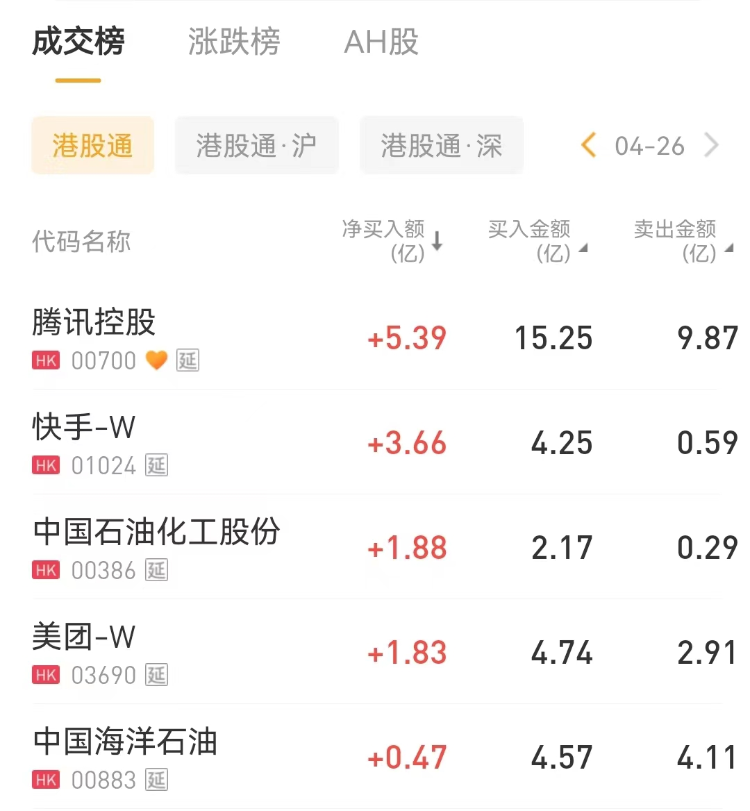Sort by 买入金额 column
The image size is (750, 811).
537,241
